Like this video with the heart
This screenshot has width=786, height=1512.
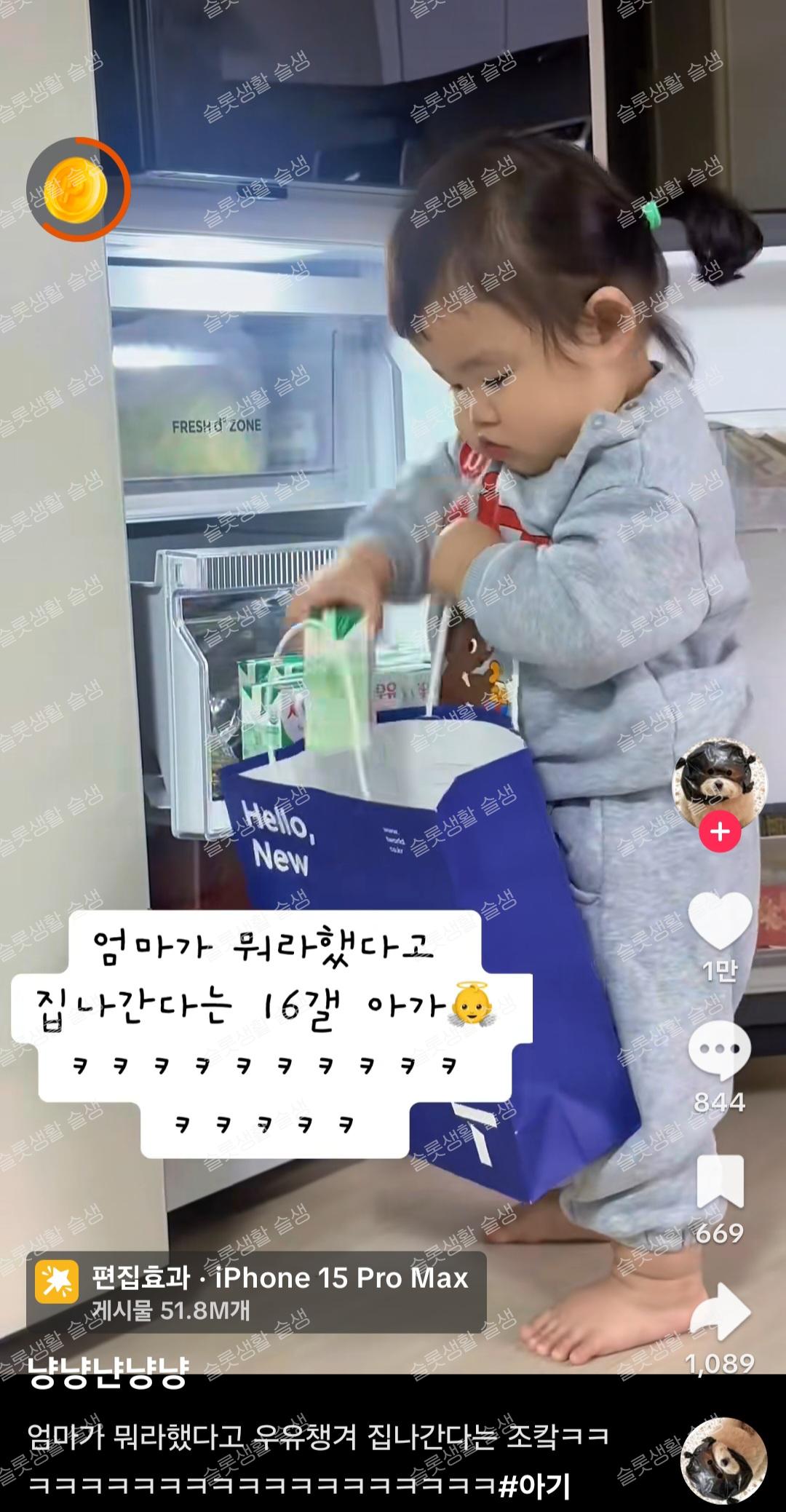pyautogui.click(x=720, y=921)
